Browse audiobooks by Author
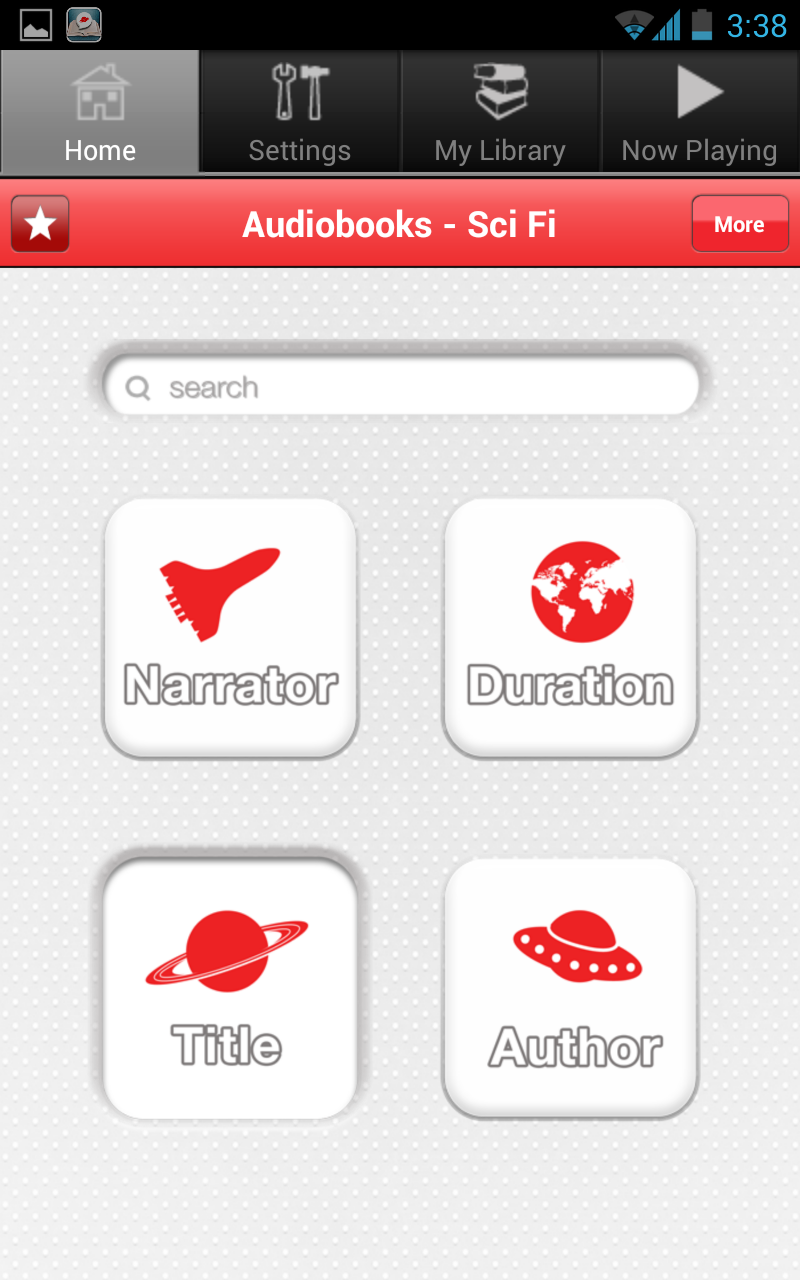 click(x=570, y=988)
